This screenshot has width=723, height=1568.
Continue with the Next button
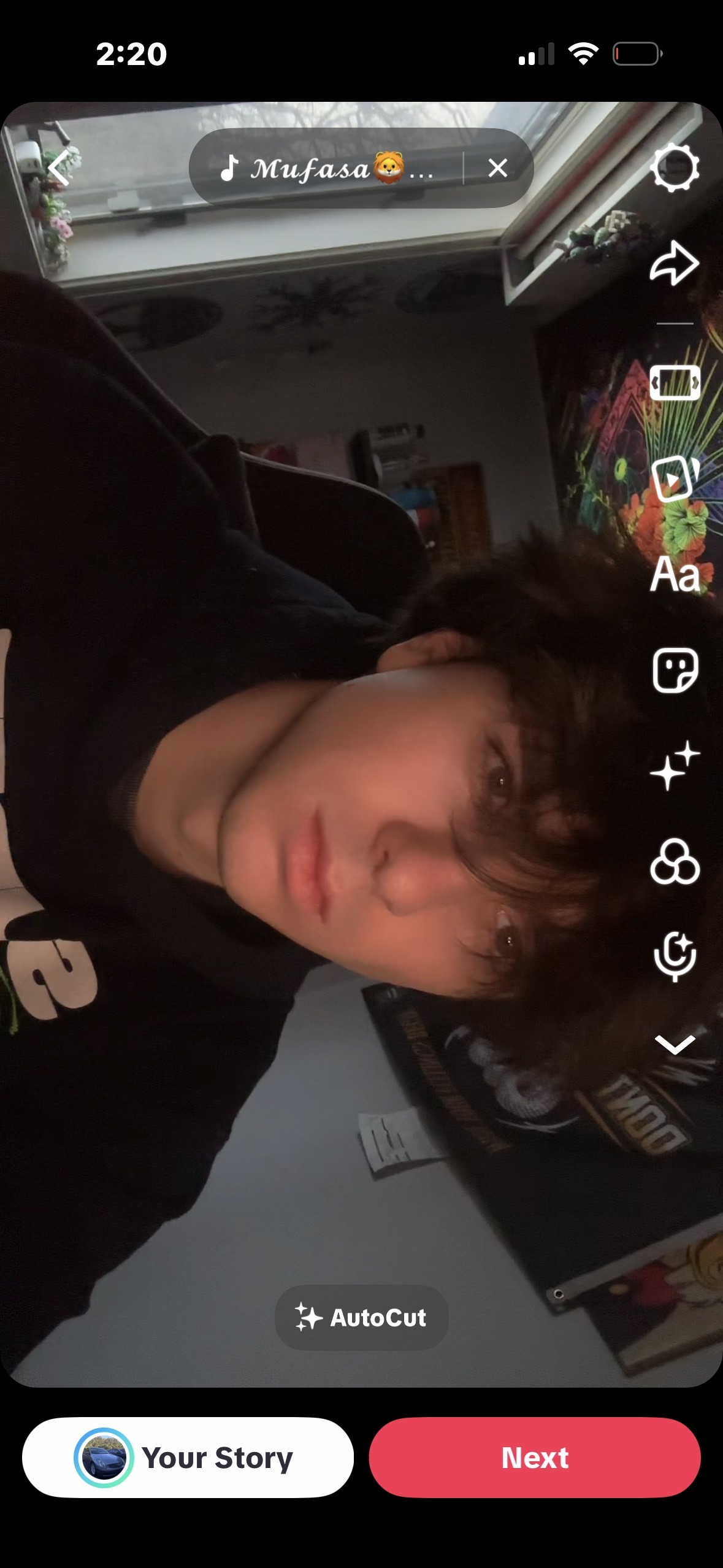(x=534, y=1458)
